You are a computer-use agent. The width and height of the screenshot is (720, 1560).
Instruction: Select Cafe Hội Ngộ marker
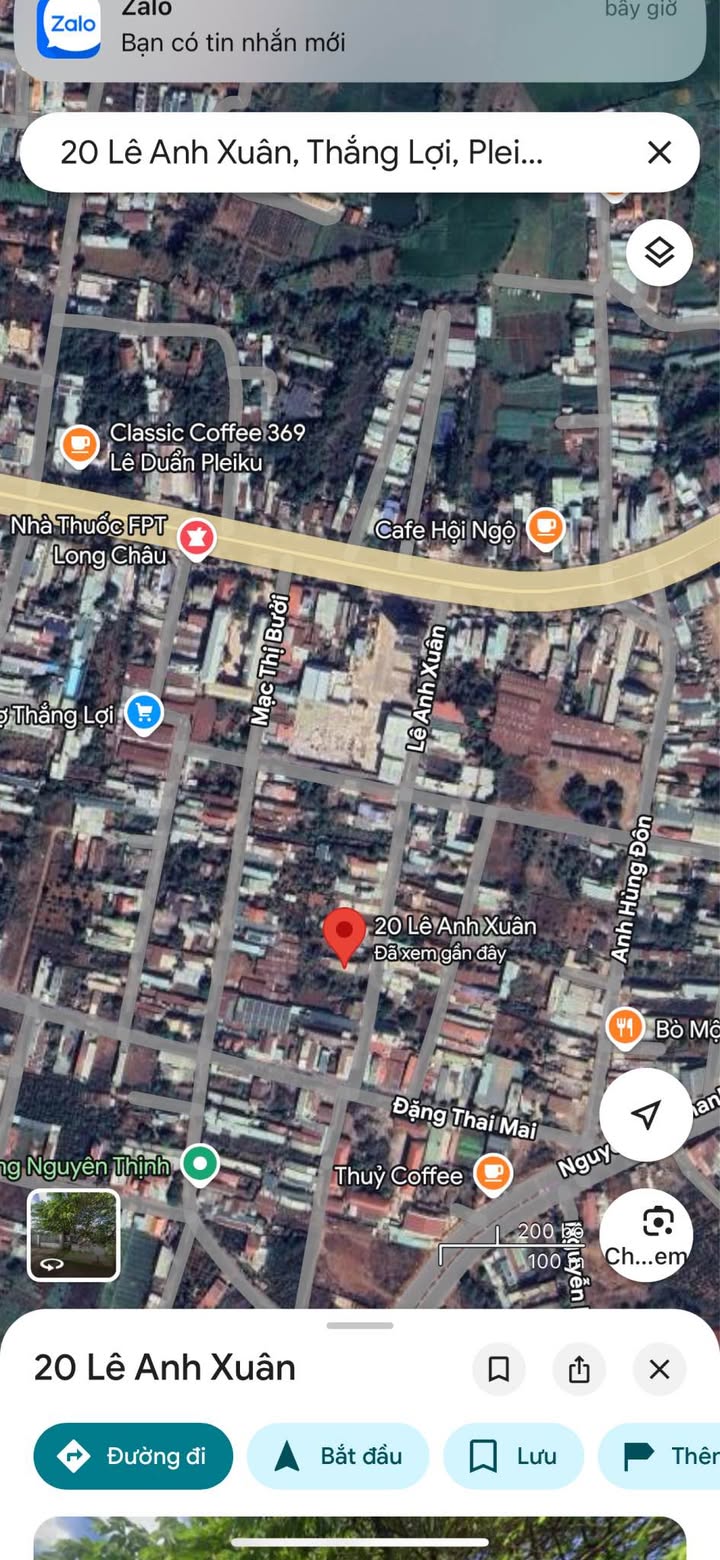[545, 526]
